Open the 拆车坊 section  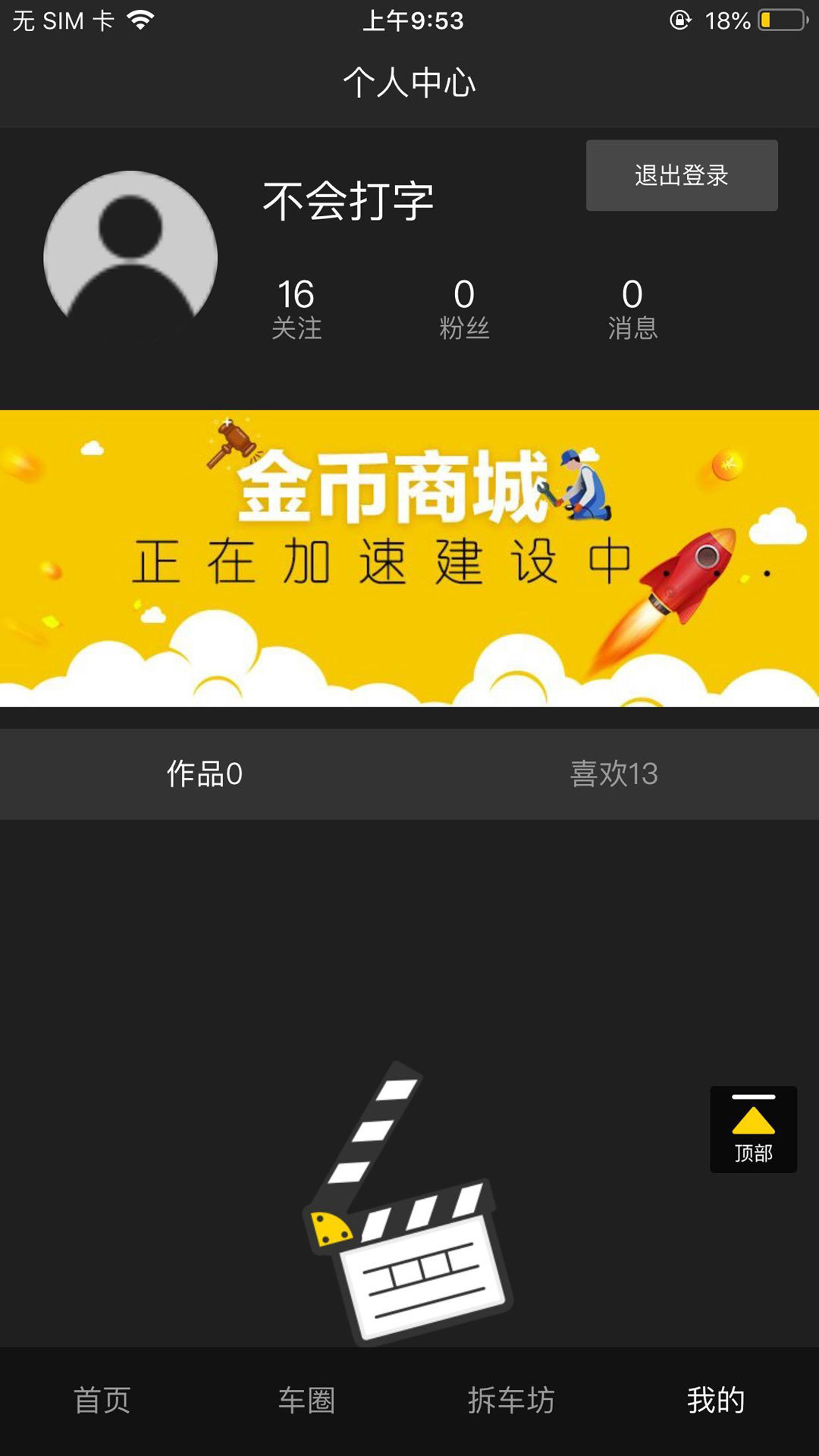[x=512, y=1401]
